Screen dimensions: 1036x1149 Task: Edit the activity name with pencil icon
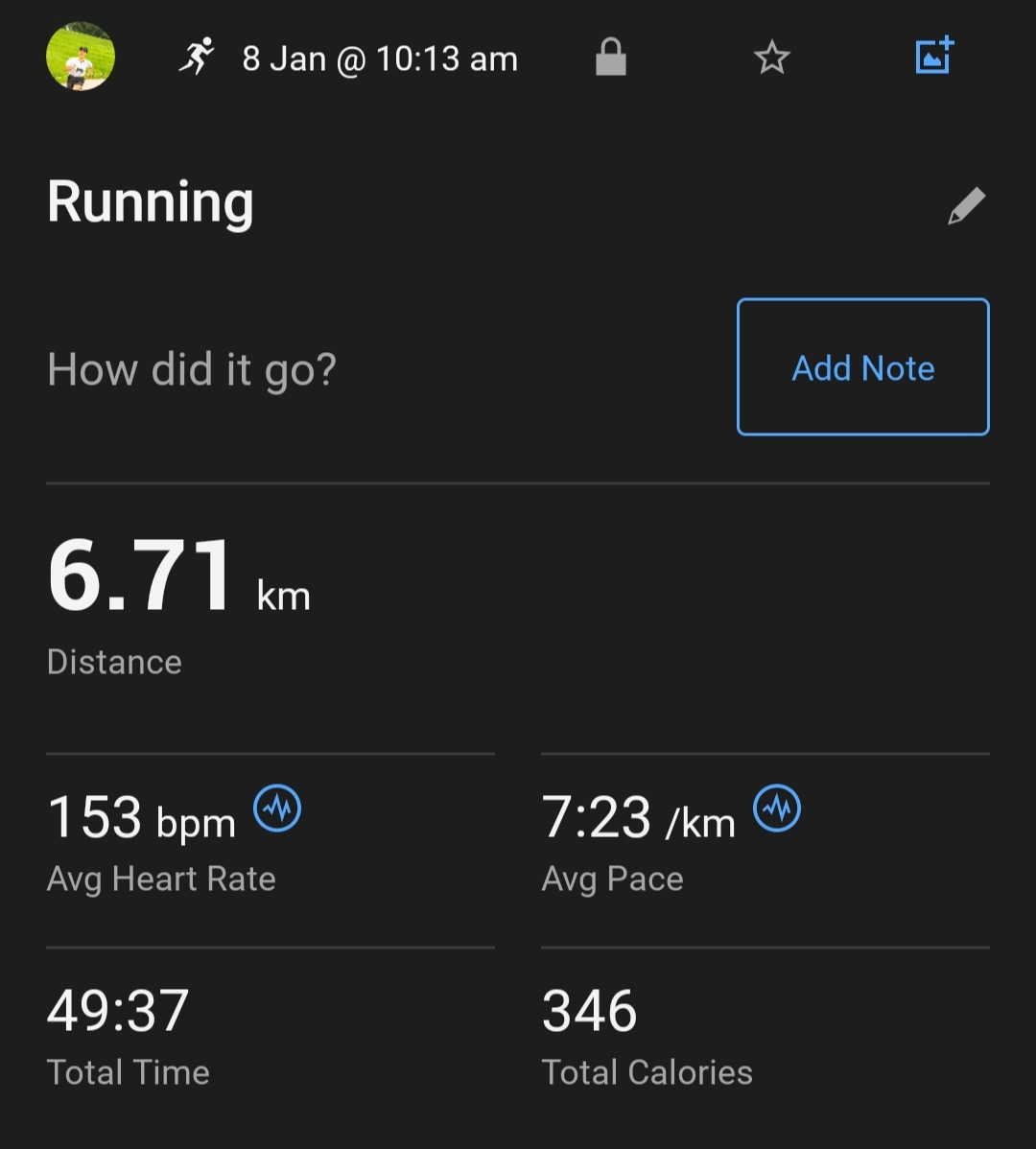pos(966,206)
